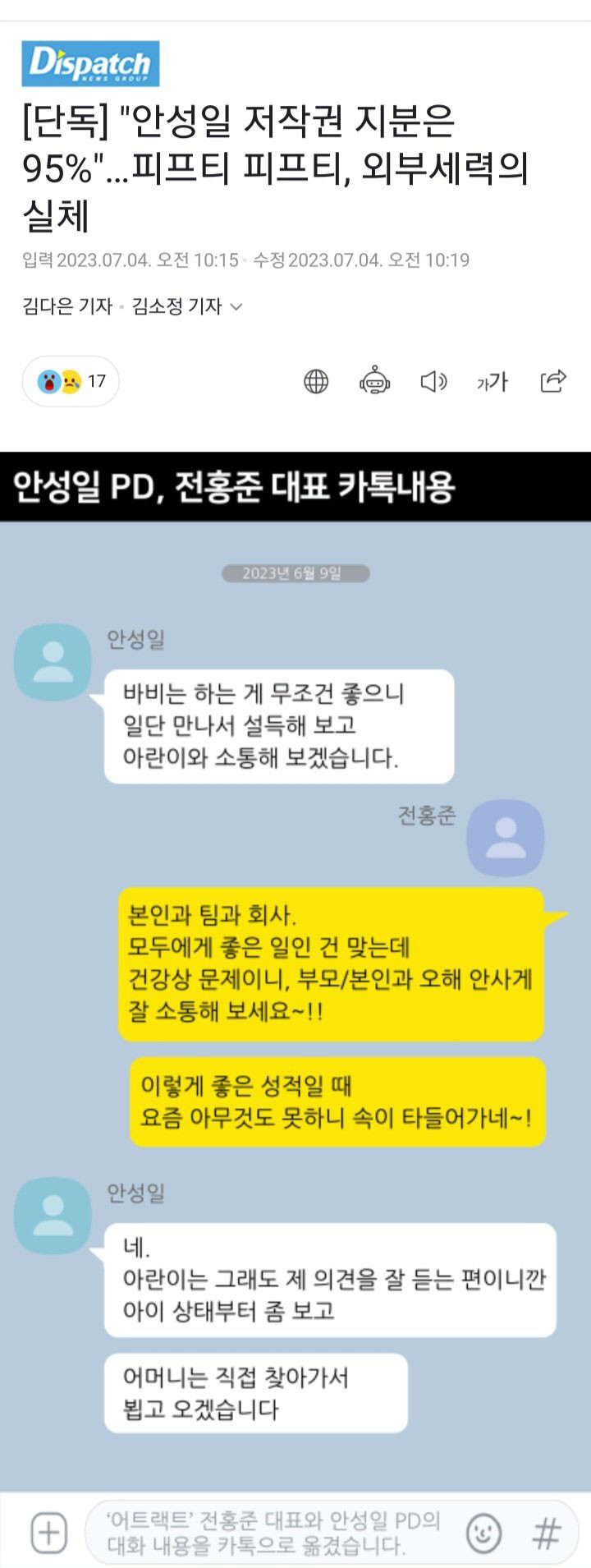Viewport: 591px width, 1568px height.
Task: Open the Dispatch press page logo
Action: point(90,64)
